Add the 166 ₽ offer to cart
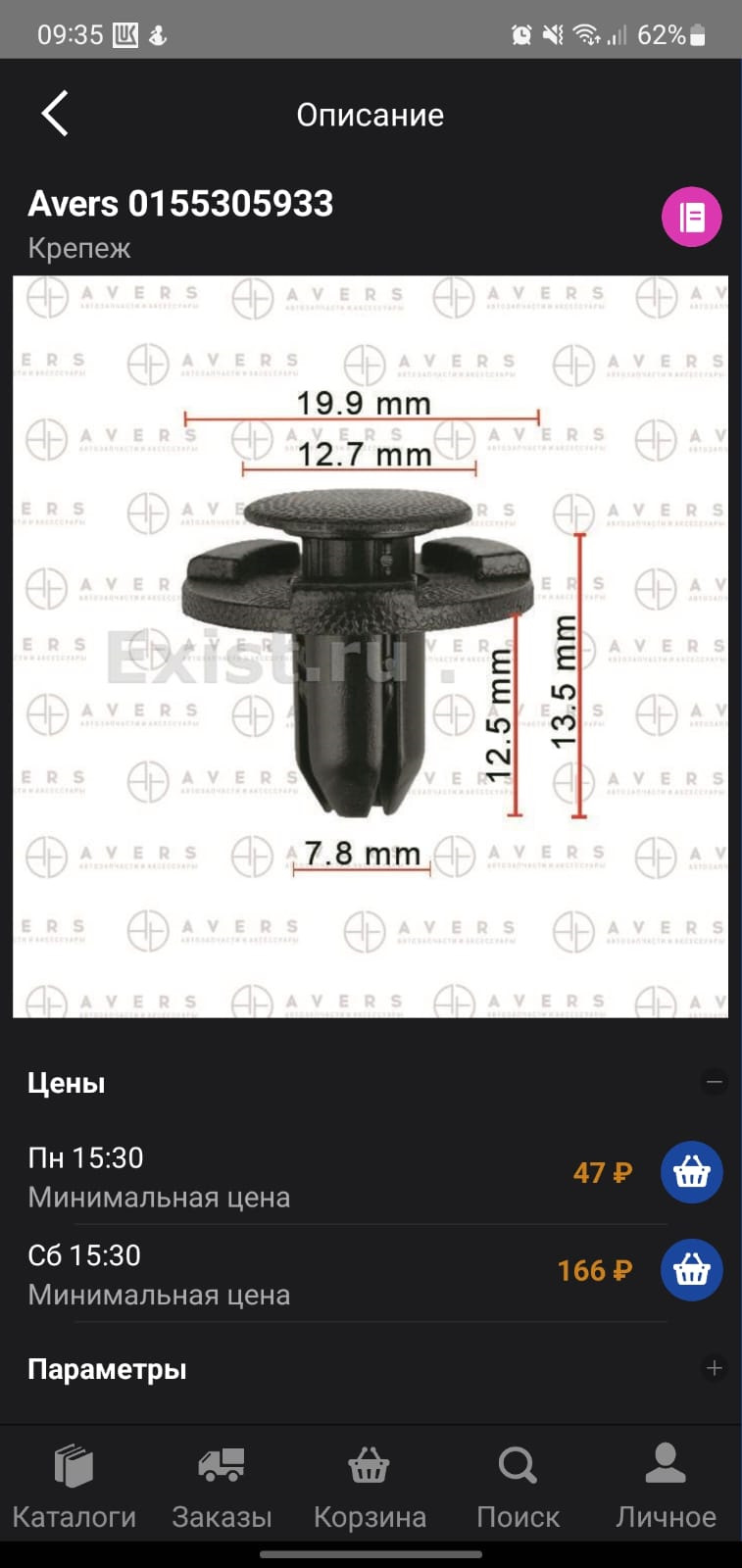The width and height of the screenshot is (742, 1568). coord(691,1270)
